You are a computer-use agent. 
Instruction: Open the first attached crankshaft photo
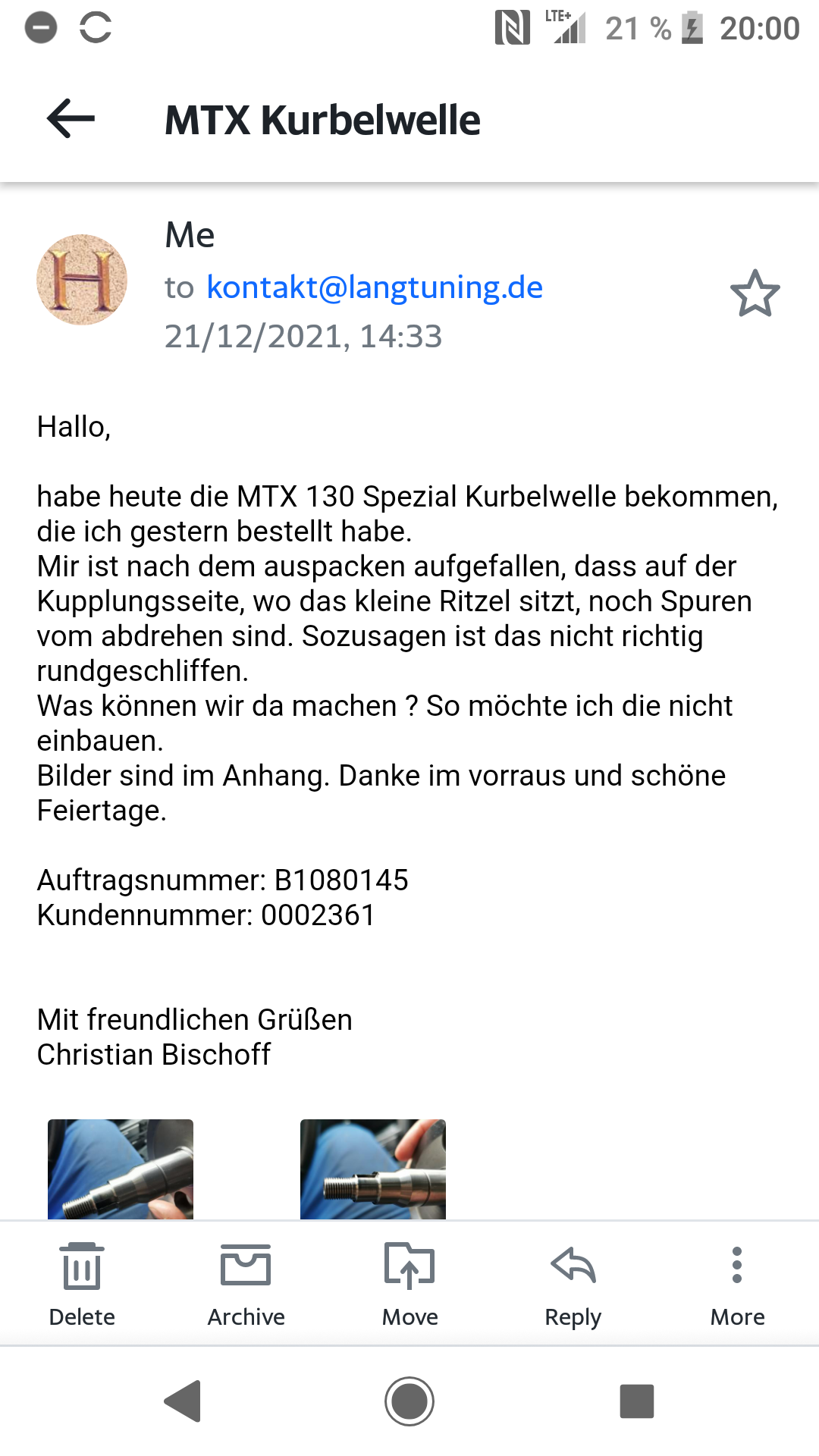(121, 1169)
